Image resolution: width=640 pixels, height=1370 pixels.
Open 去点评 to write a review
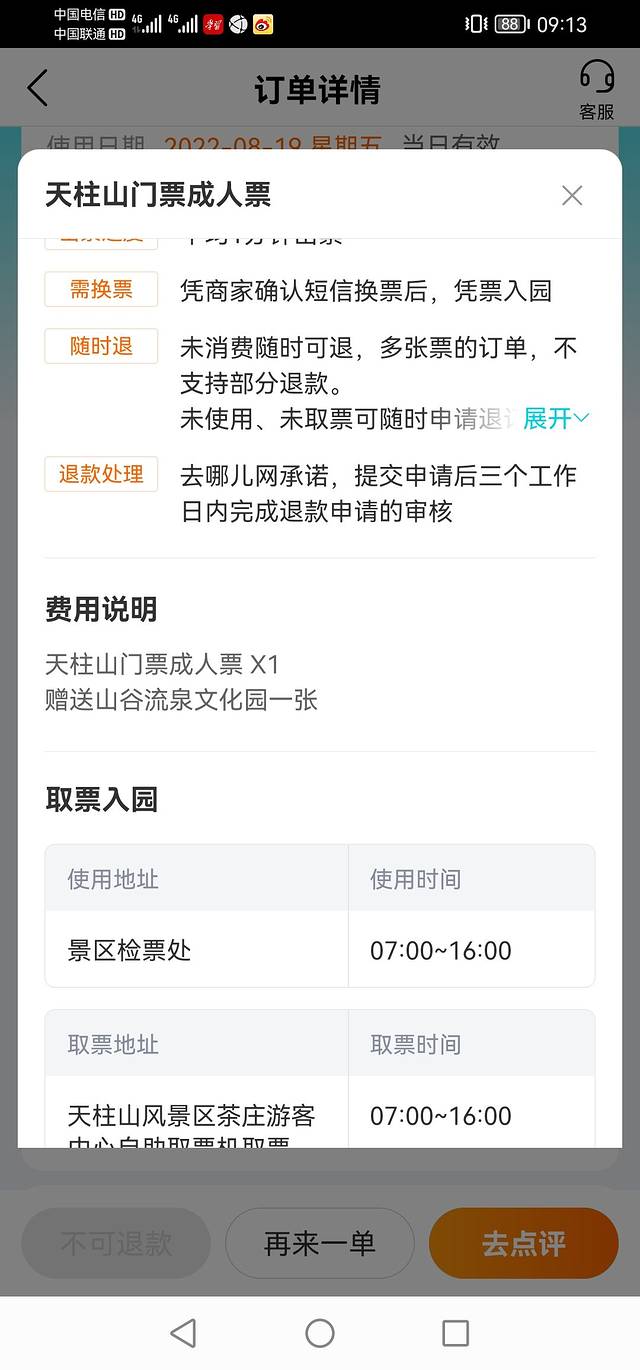coord(523,1243)
